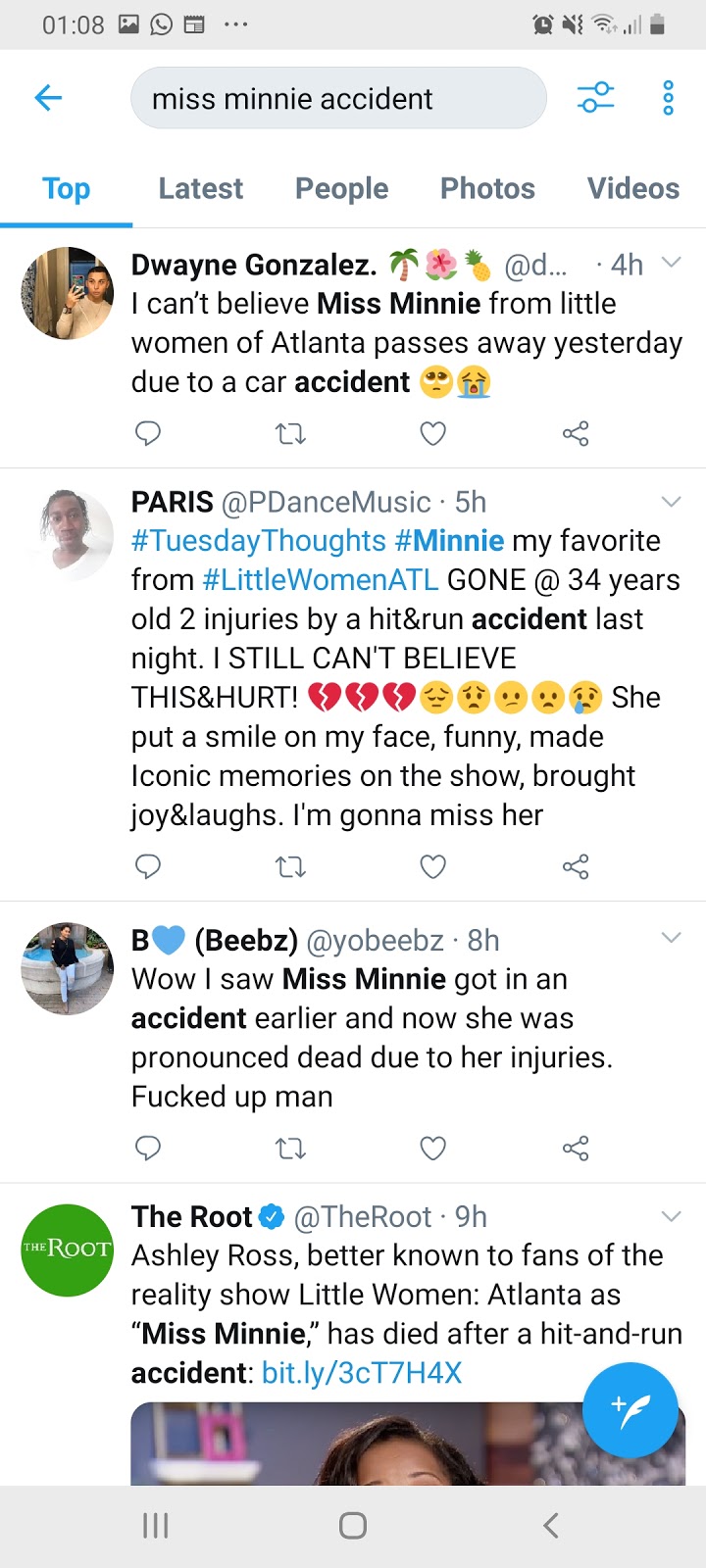
Task: Tap the back arrow to leave search
Action: click(48, 97)
